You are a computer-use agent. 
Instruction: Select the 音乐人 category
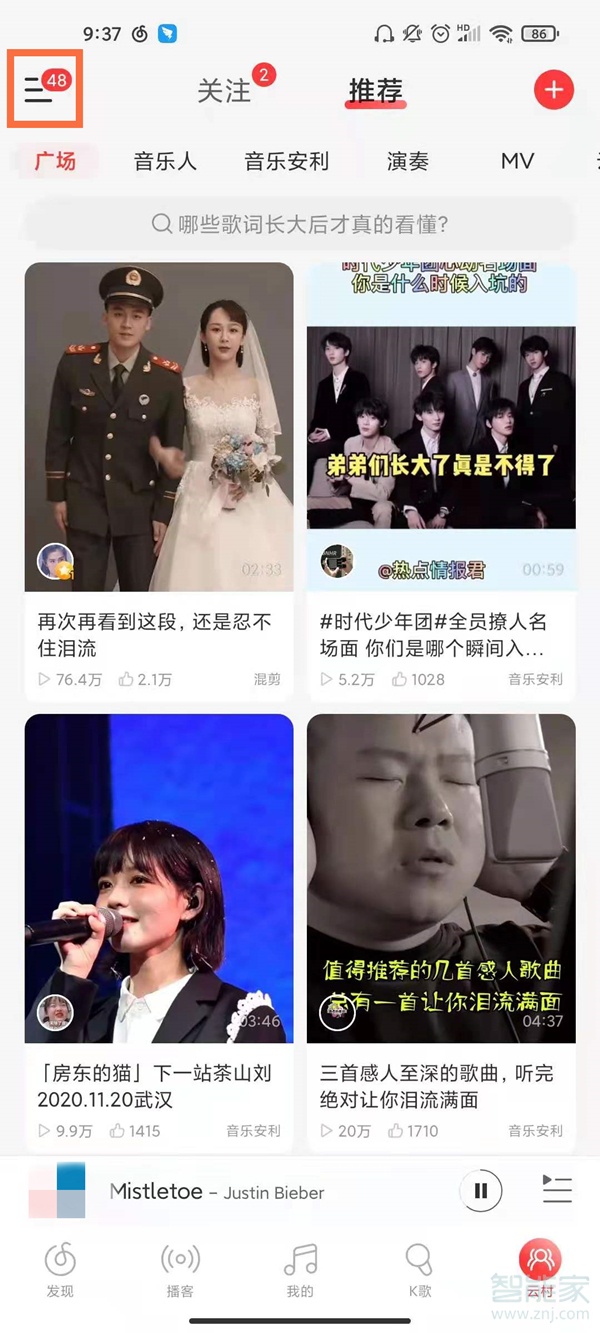click(x=165, y=161)
